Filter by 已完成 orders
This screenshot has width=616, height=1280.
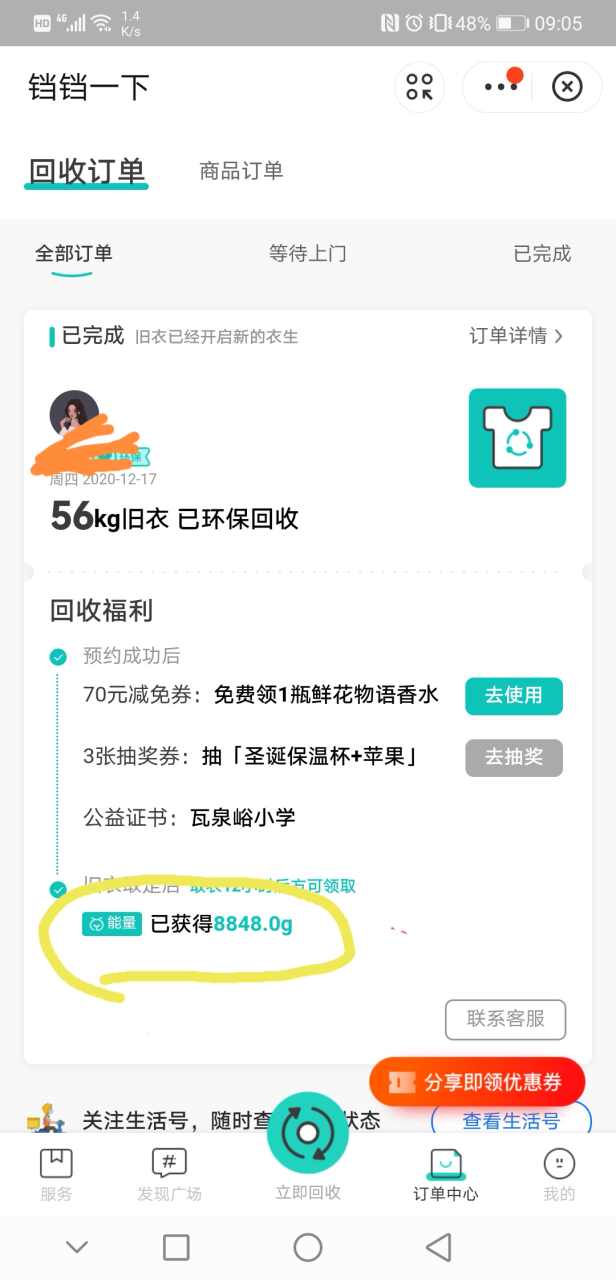coord(542,253)
